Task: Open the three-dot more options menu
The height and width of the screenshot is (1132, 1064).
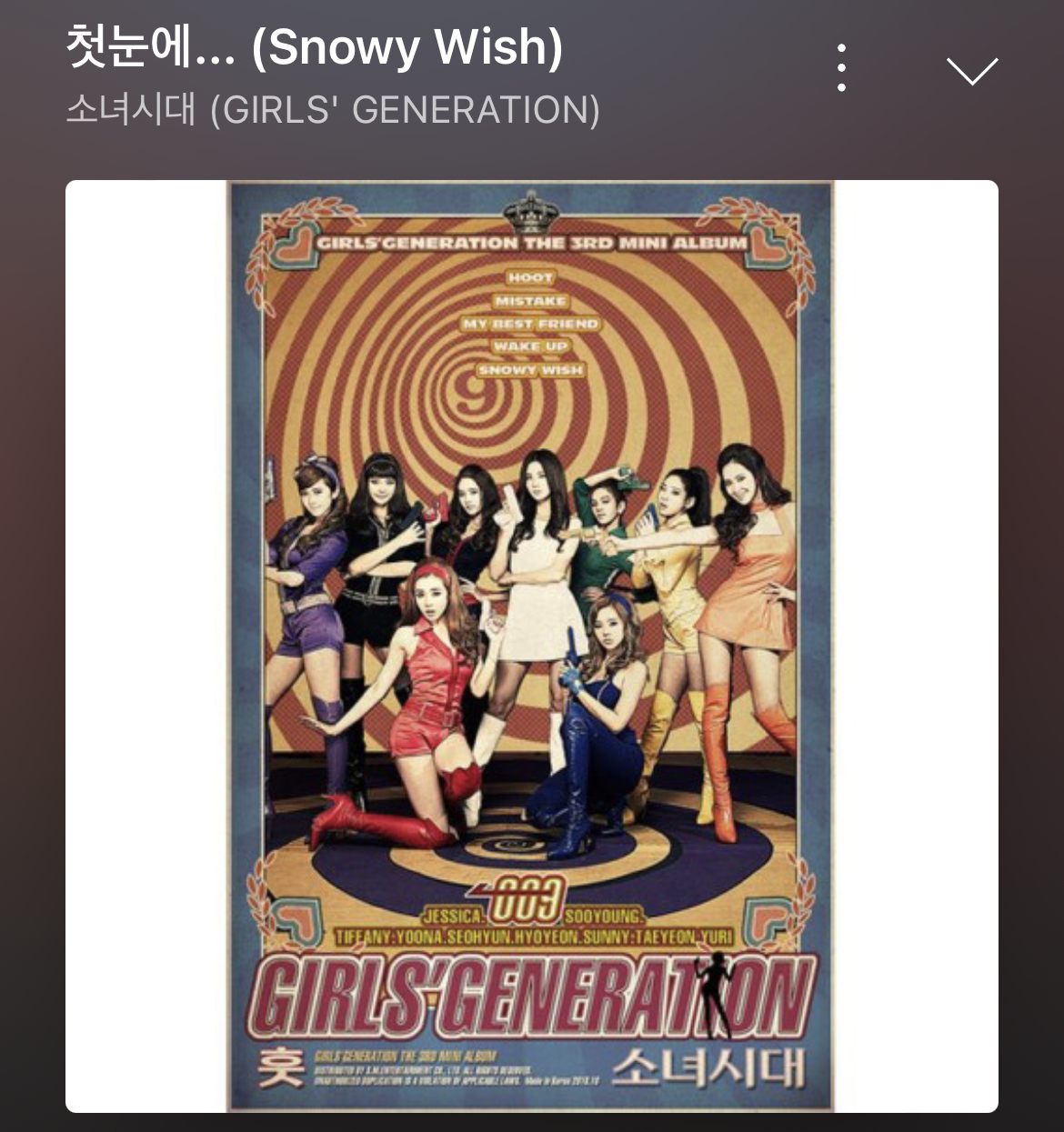Action: click(842, 67)
